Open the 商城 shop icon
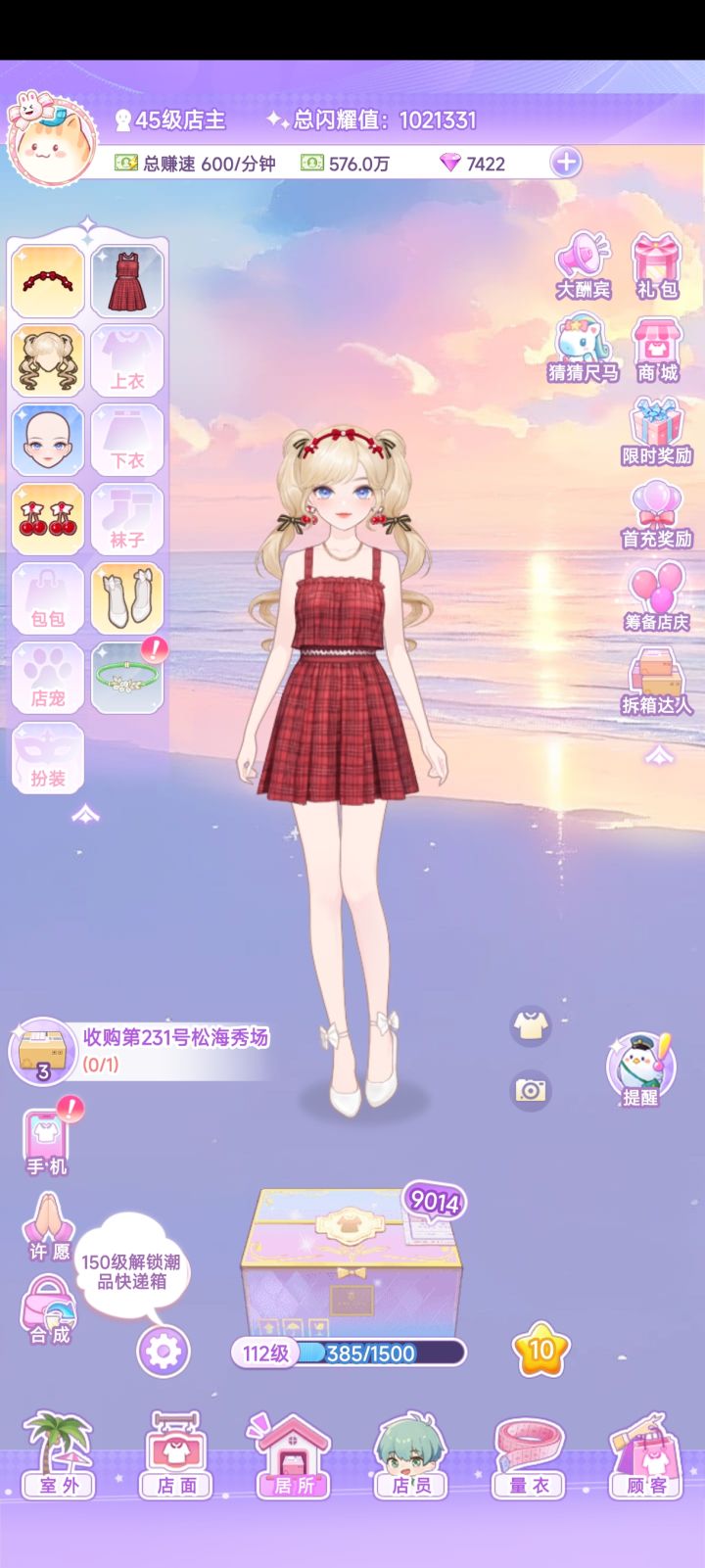 point(656,351)
